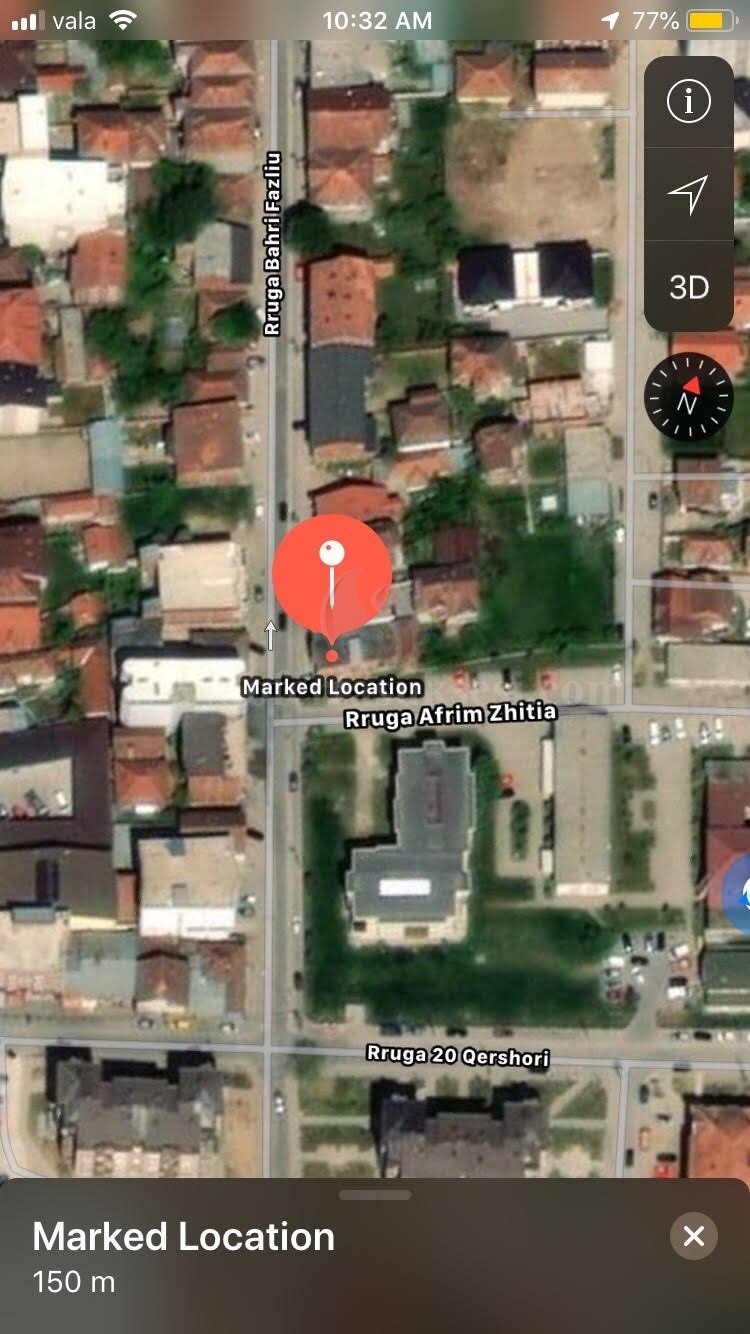The height and width of the screenshot is (1334, 750).
Task: Expand the Marked Location card
Action: coord(375,1194)
